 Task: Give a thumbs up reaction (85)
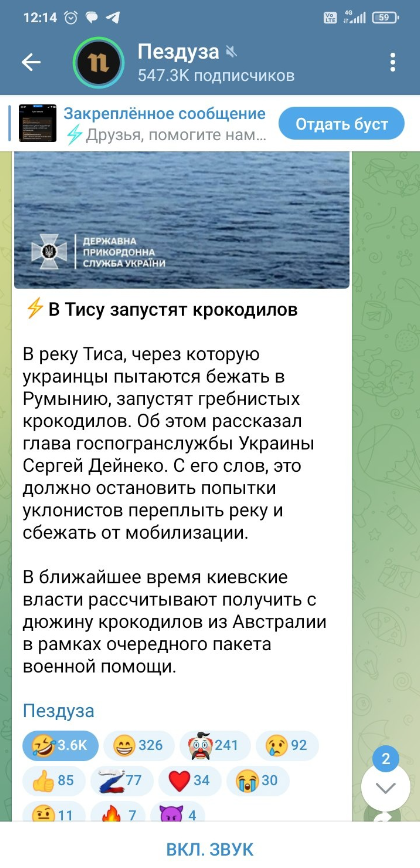click(x=53, y=781)
